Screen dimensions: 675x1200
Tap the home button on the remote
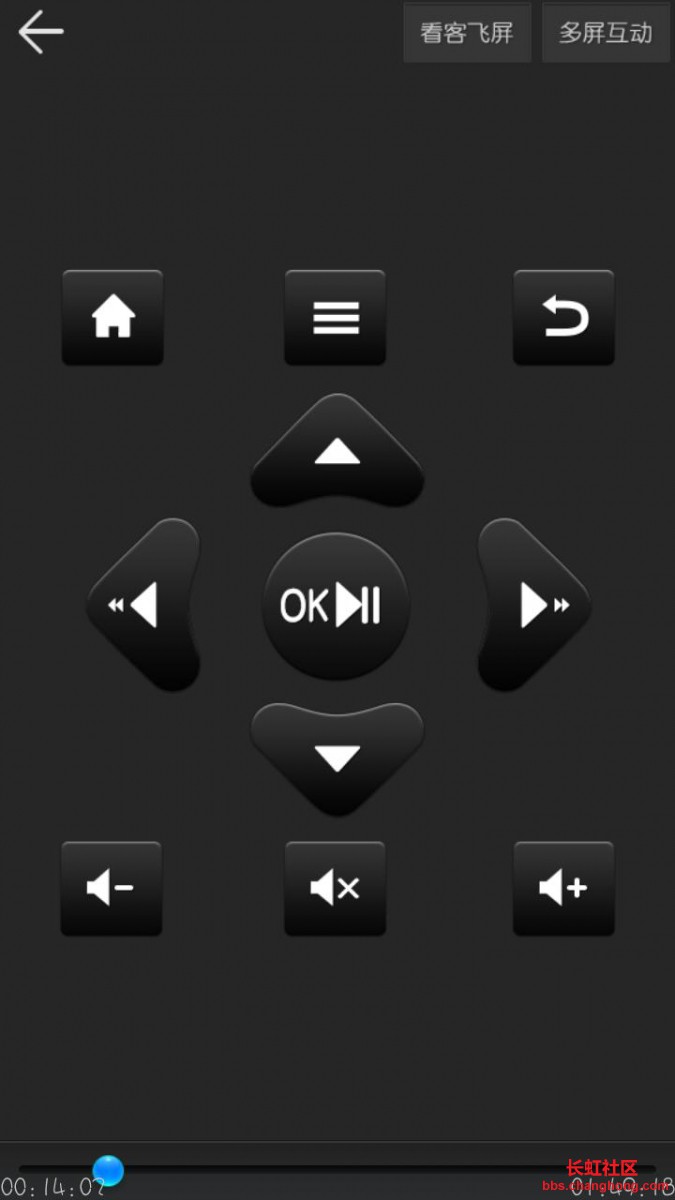(x=113, y=318)
